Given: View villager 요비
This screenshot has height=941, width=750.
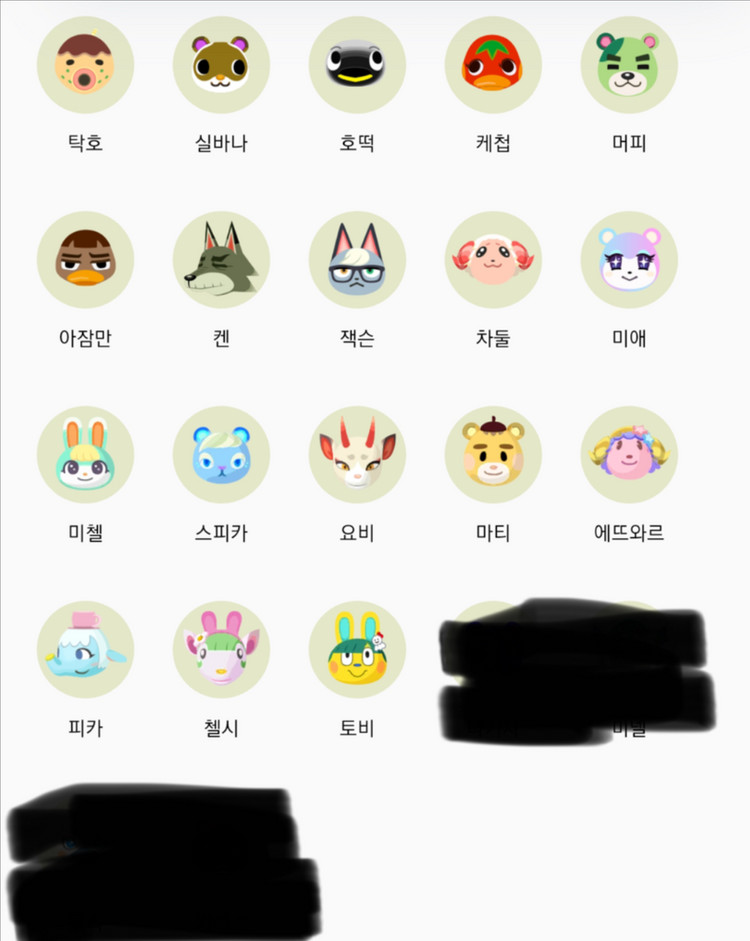Looking at the screenshot, I should [x=357, y=455].
